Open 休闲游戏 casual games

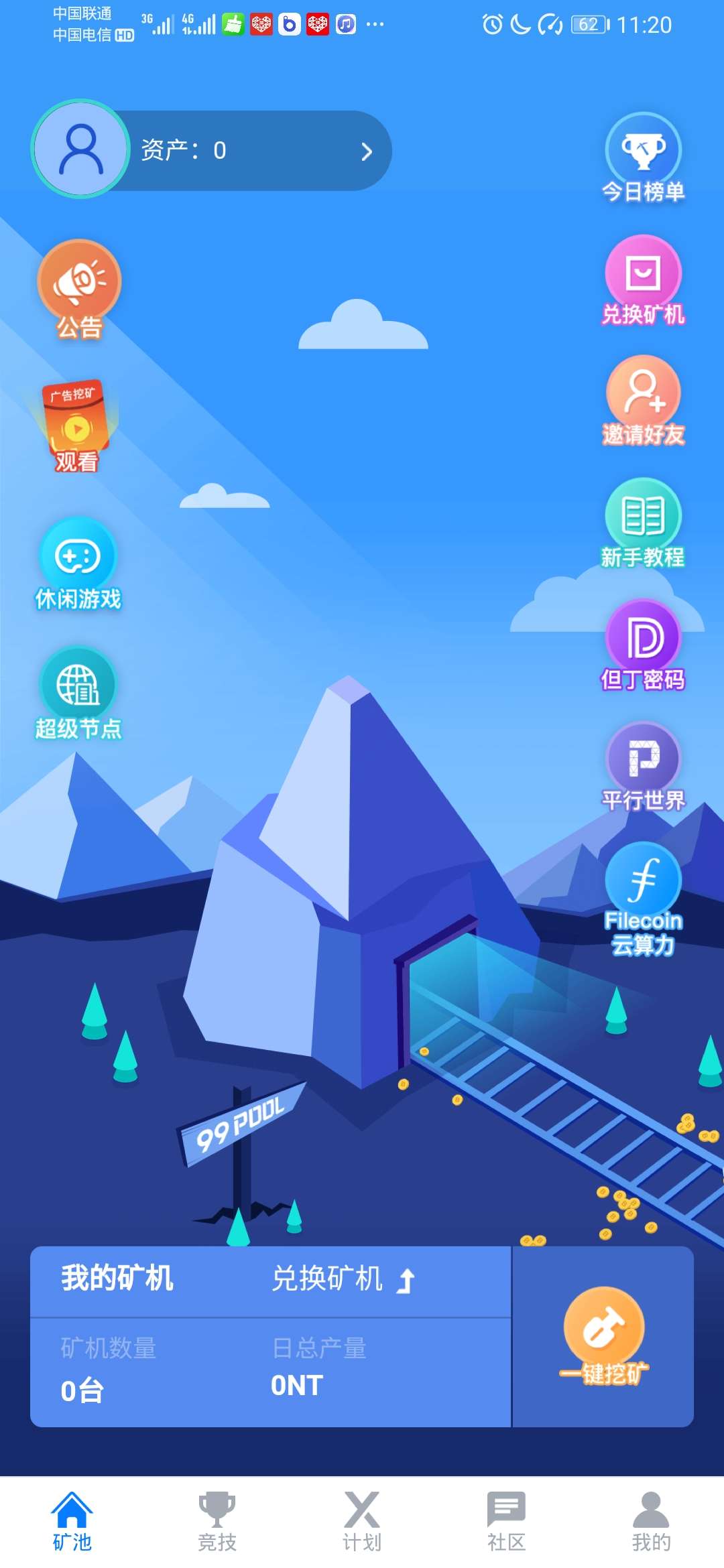[x=78, y=564]
